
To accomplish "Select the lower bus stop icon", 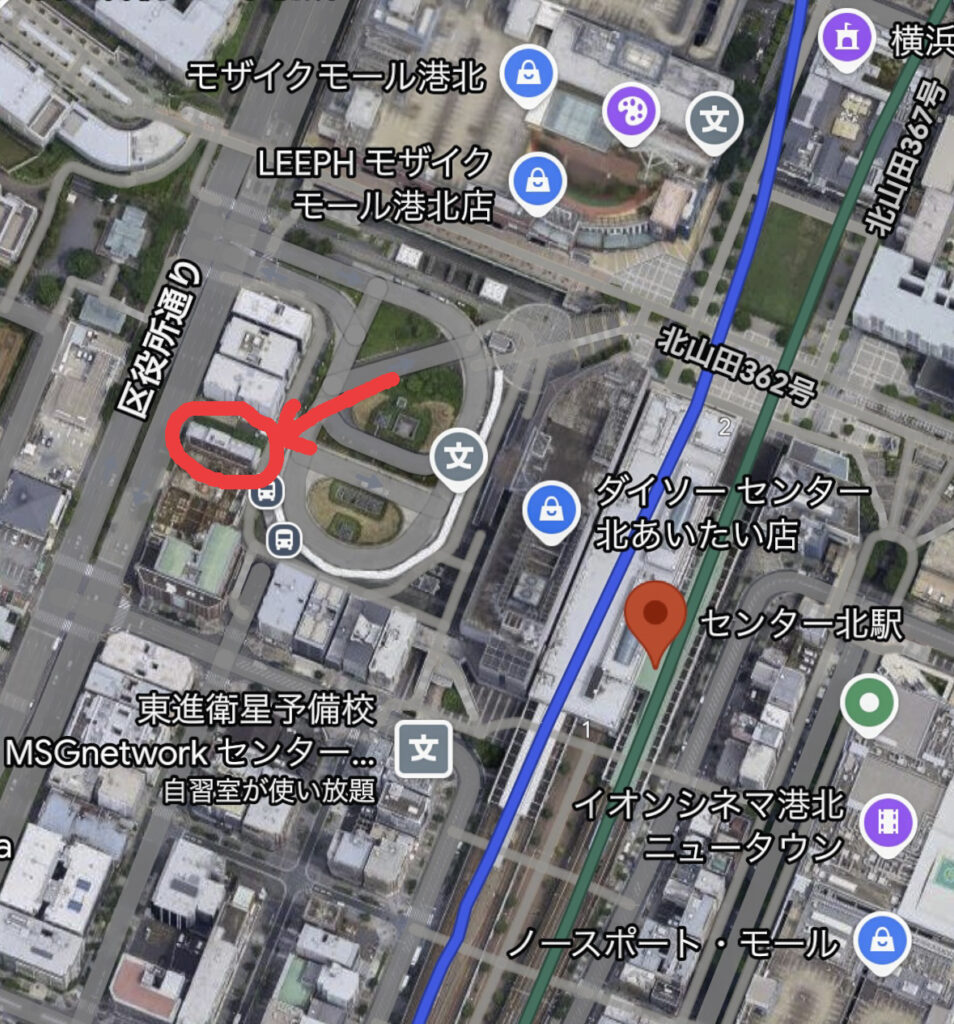I will tap(285, 540).
